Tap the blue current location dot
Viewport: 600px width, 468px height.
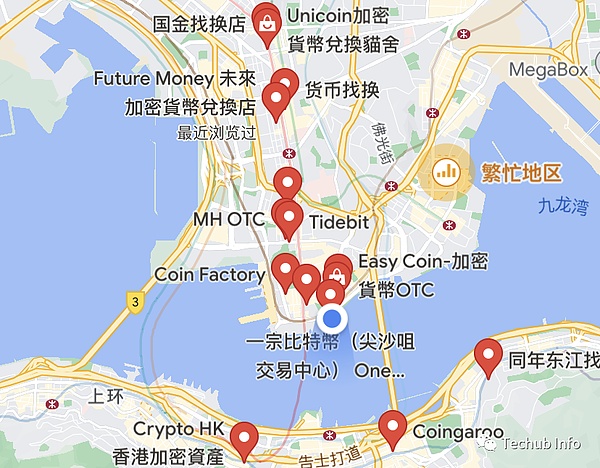[332, 320]
